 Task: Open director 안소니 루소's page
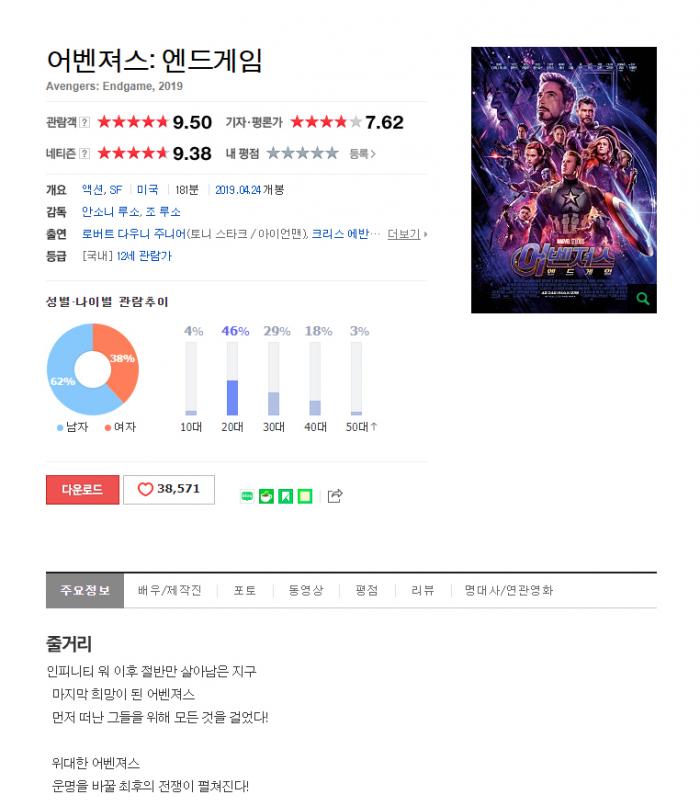(110, 212)
